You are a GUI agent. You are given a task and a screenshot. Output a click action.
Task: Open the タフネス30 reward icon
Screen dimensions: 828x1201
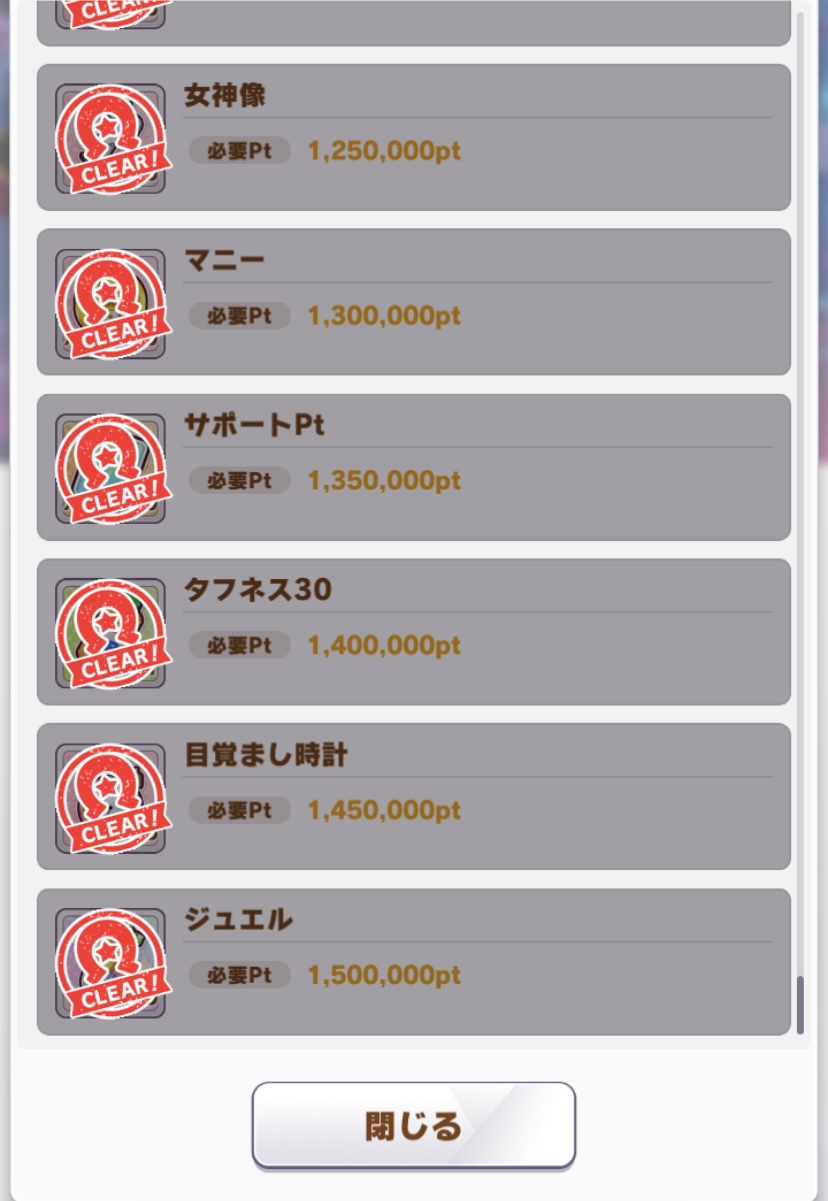coord(110,634)
